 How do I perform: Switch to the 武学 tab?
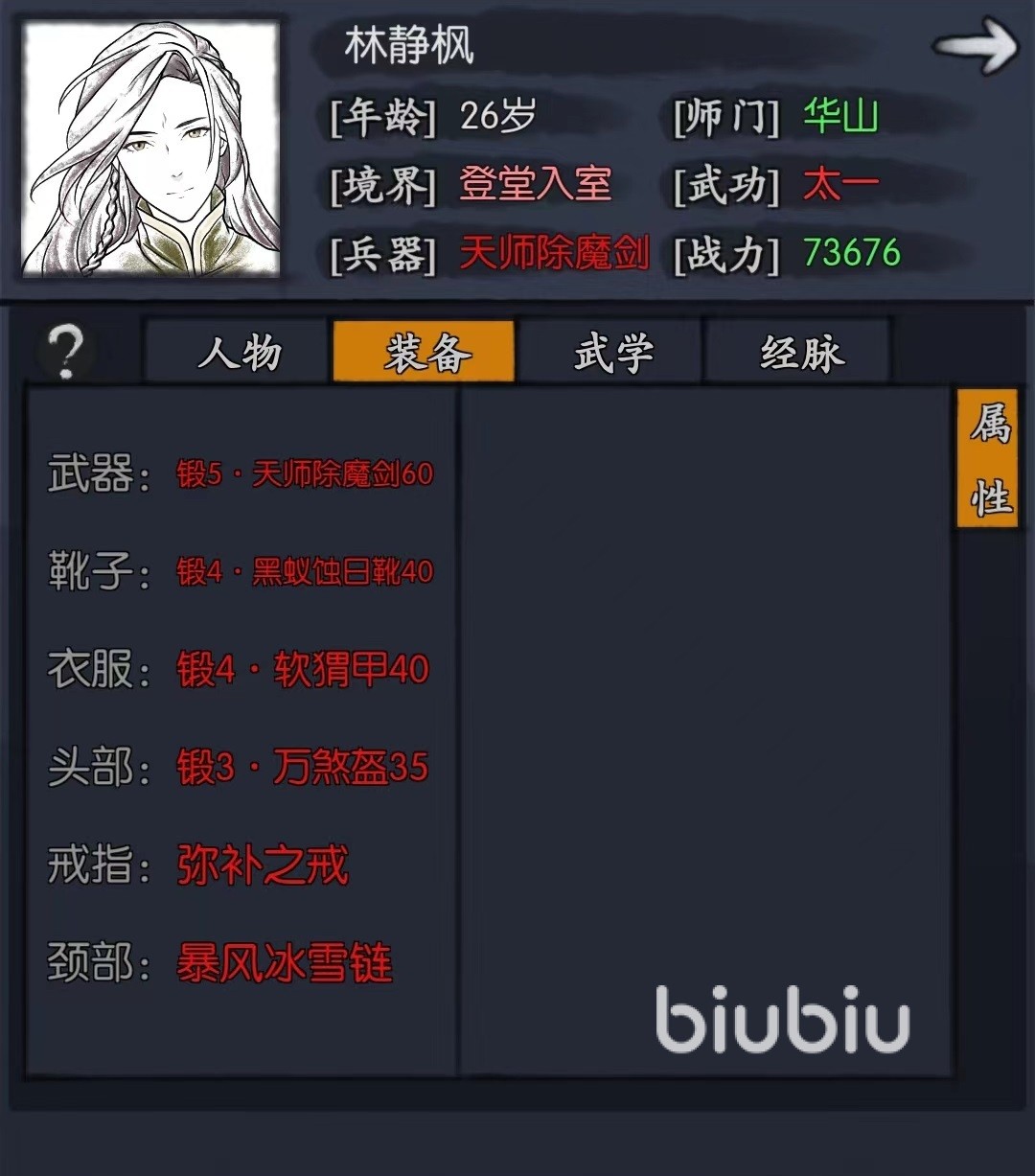[611, 353]
